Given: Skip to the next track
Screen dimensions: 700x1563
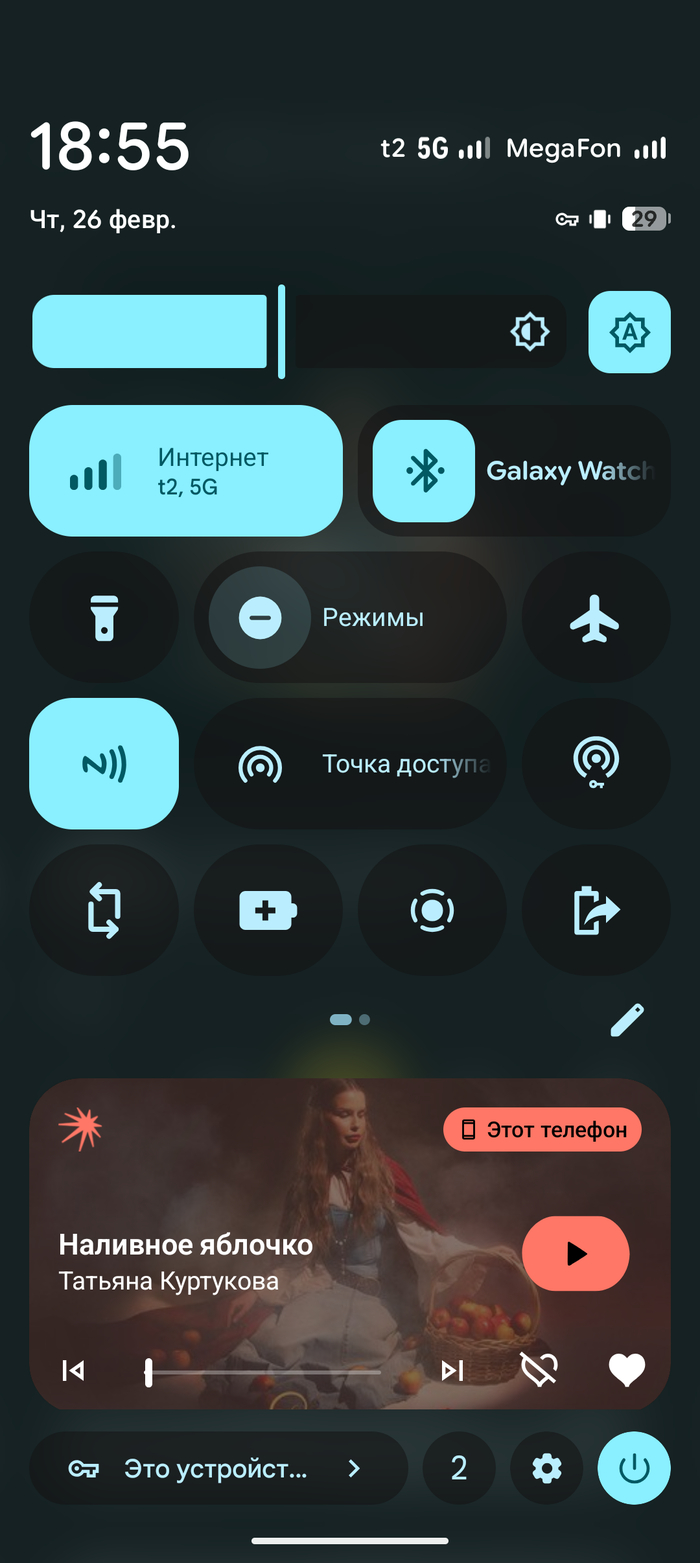Looking at the screenshot, I should (452, 1370).
